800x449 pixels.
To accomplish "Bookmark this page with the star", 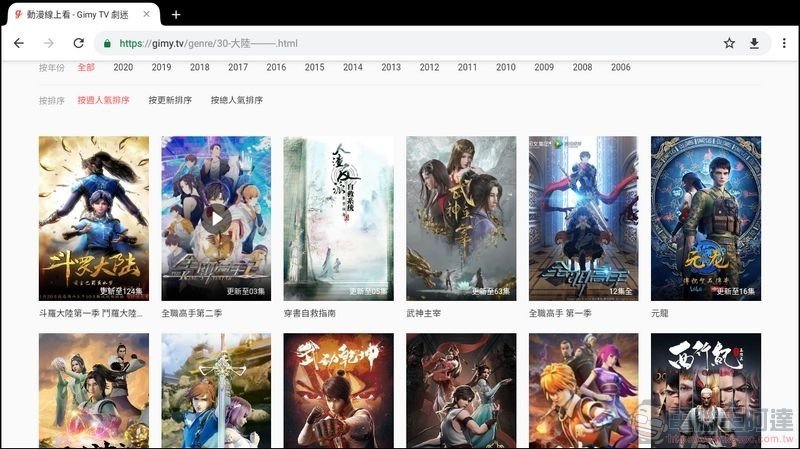I will tap(729, 43).
